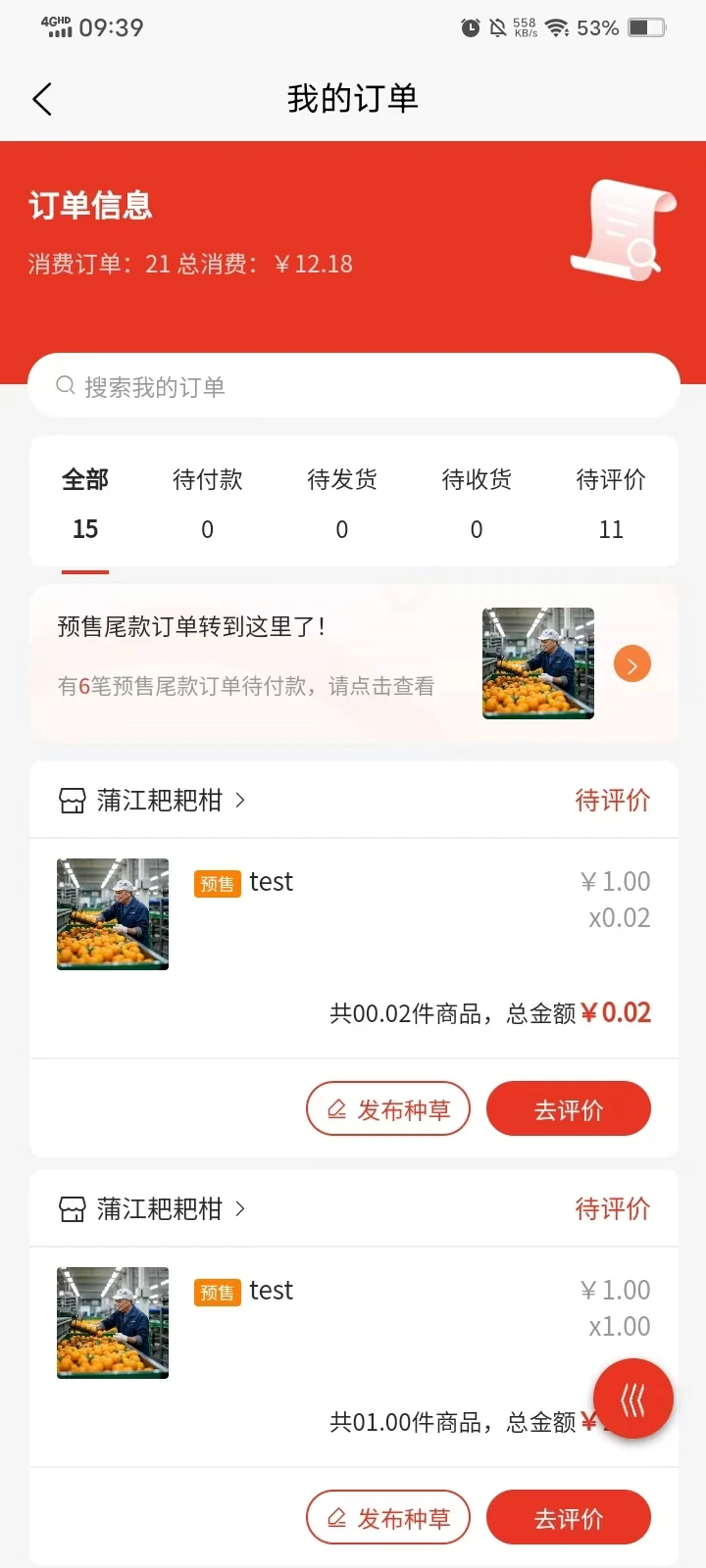Select the 预售 label on the second test item
This screenshot has width=706, height=1568.
pyautogui.click(x=217, y=1292)
